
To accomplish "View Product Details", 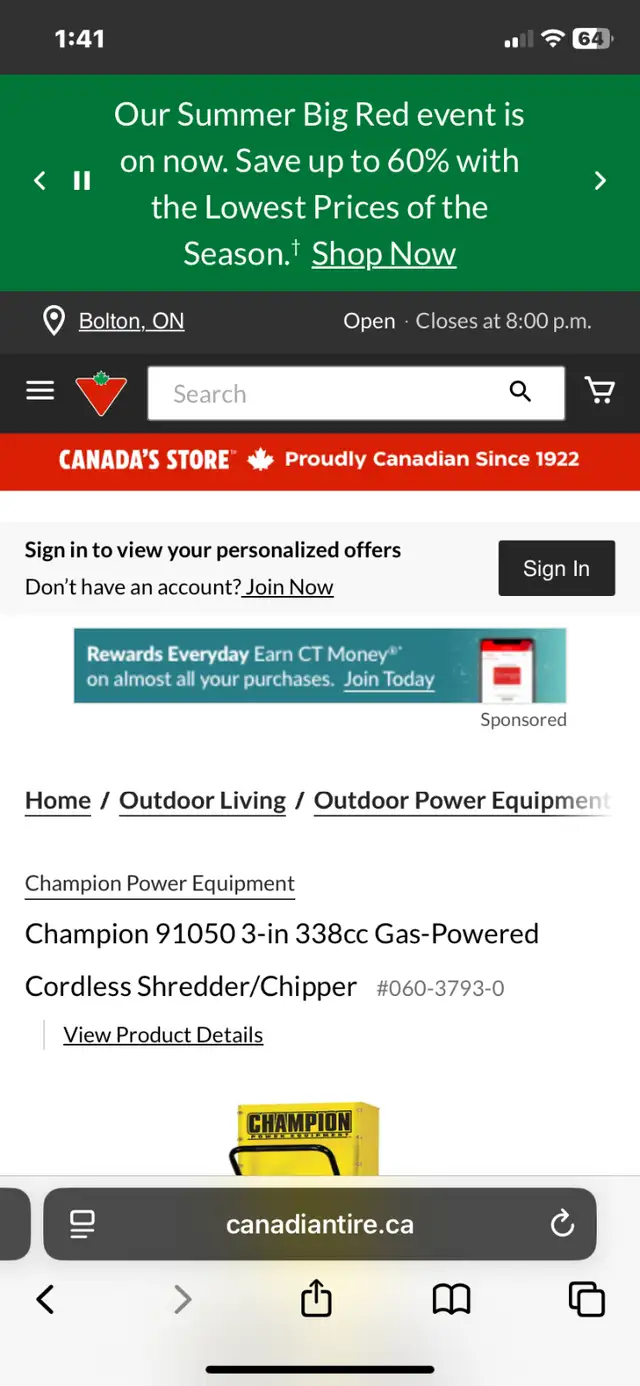I will point(163,1035).
